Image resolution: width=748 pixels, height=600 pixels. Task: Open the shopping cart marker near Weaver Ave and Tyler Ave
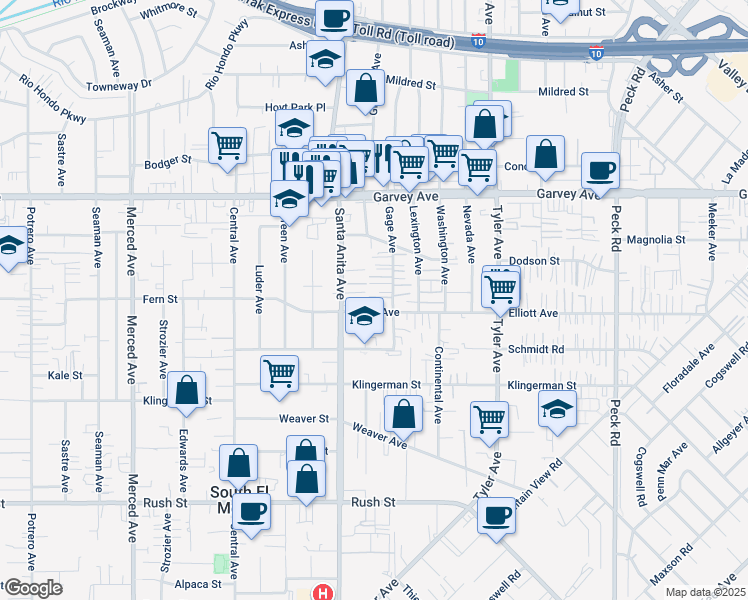pos(489,420)
